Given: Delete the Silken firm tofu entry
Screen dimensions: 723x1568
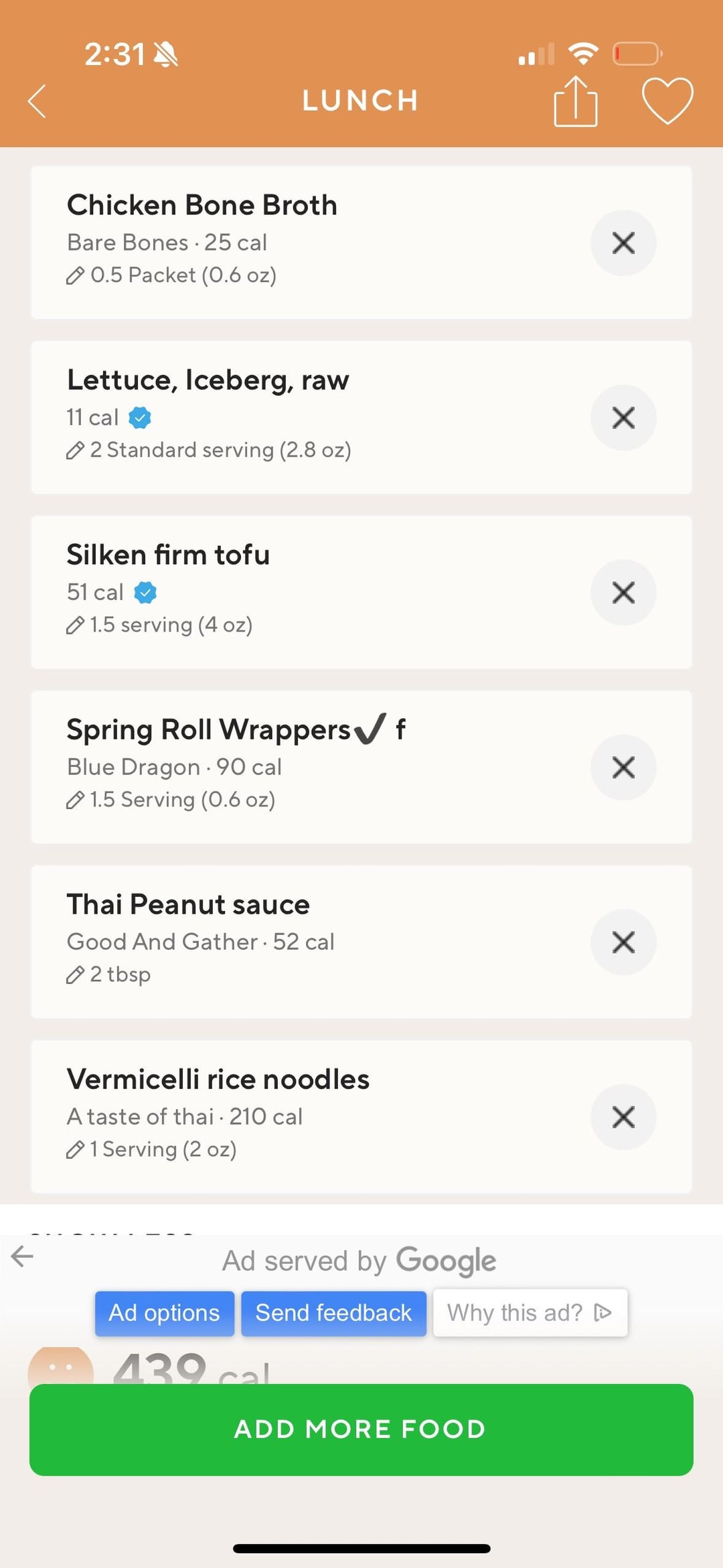Looking at the screenshot, I should (x=623, y=593).
